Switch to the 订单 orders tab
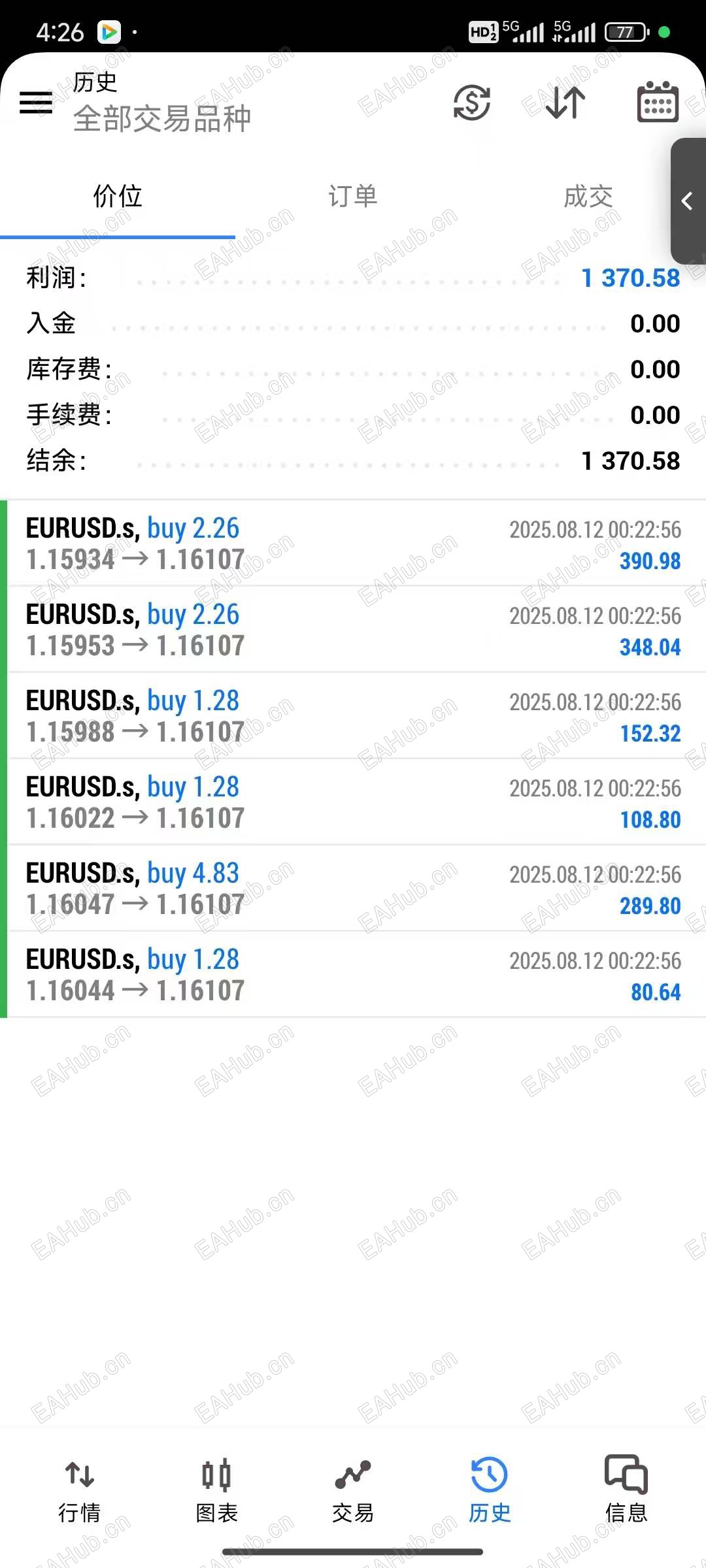This screenshot has width=706, height=1568. pos(352,196)
